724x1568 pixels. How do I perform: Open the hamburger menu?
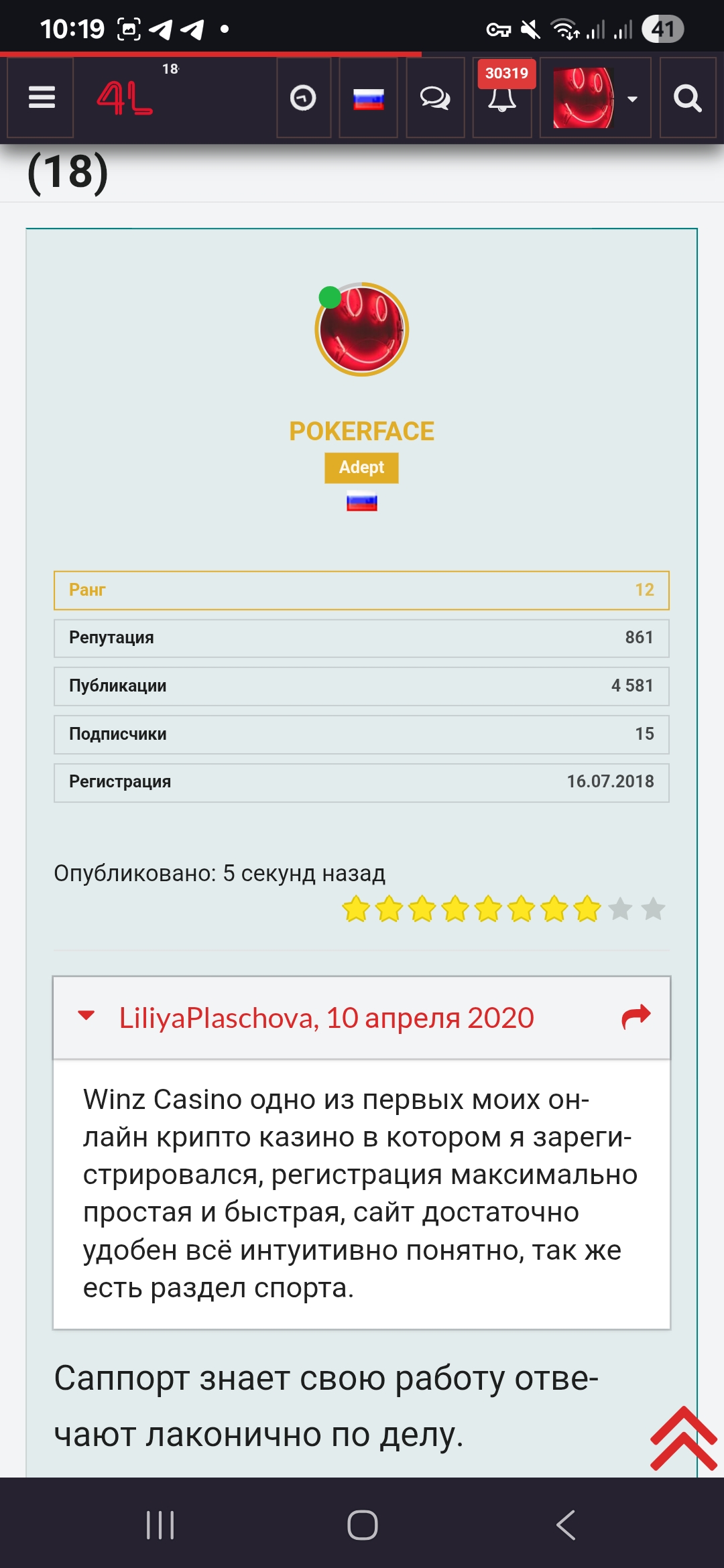pyautogui.click(x=41, y=98)
